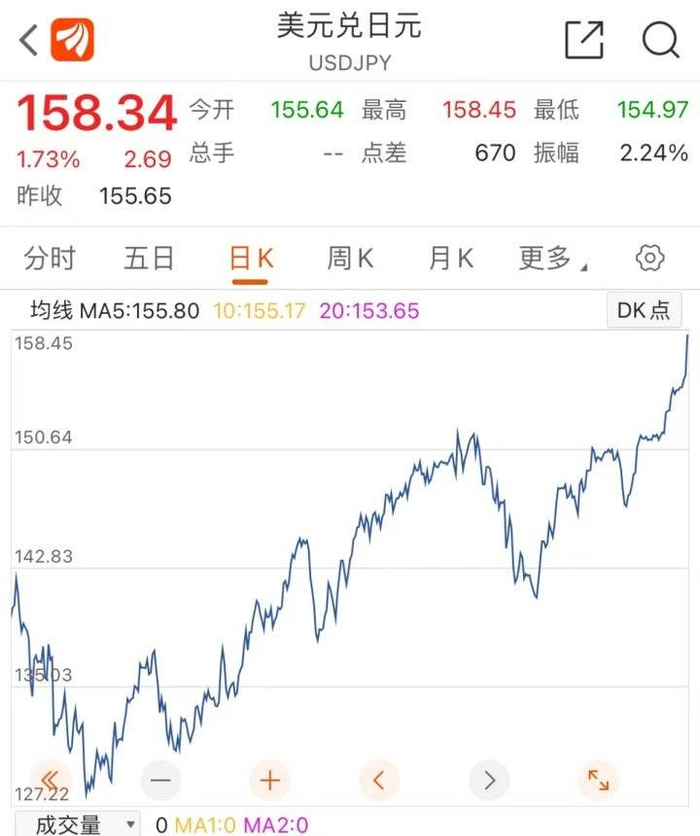Toggle the DK点 indicator button
Image resolution: width=700 pixels, height=836 pixels.
click(x=643, y=310)
